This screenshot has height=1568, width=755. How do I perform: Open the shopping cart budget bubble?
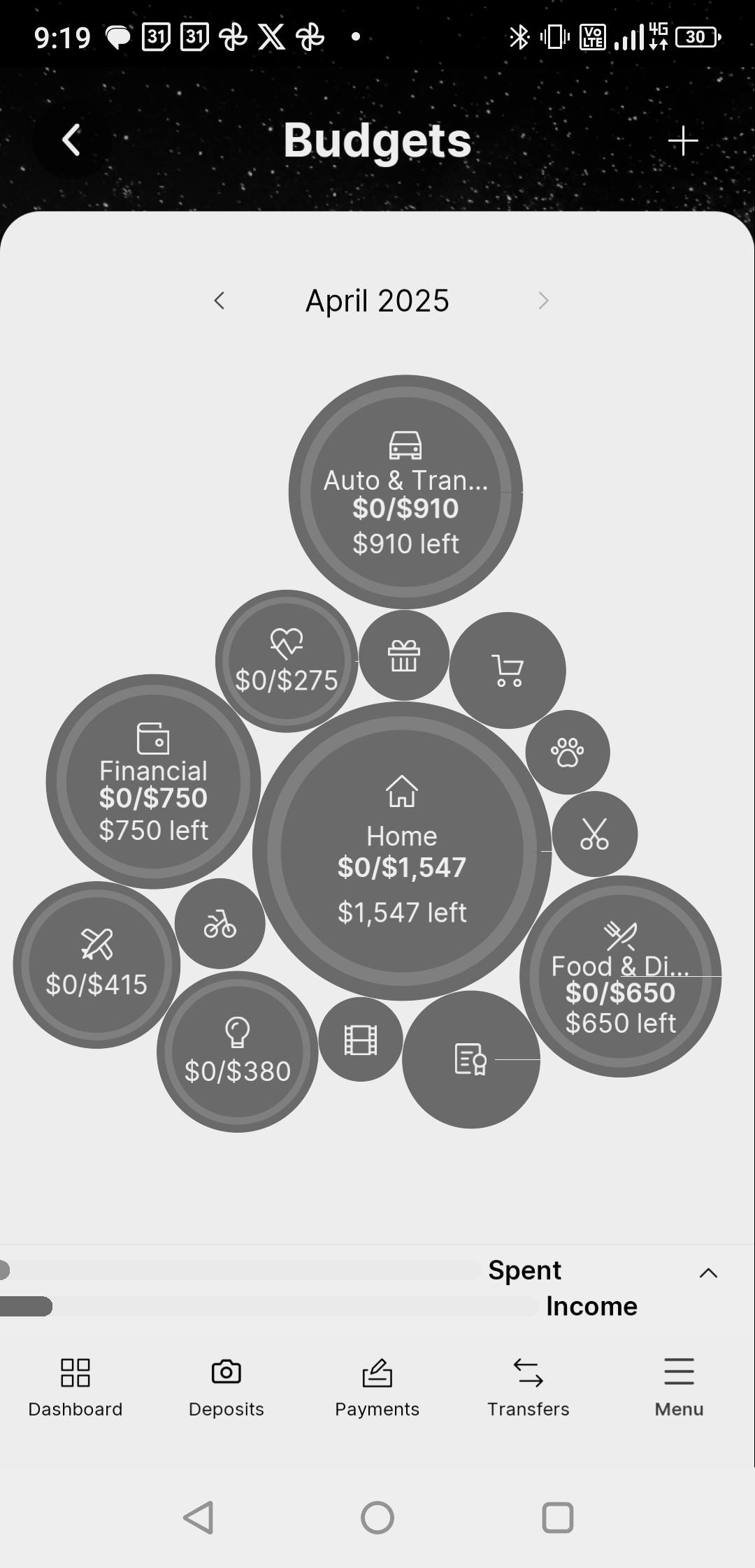coord(508,671)
